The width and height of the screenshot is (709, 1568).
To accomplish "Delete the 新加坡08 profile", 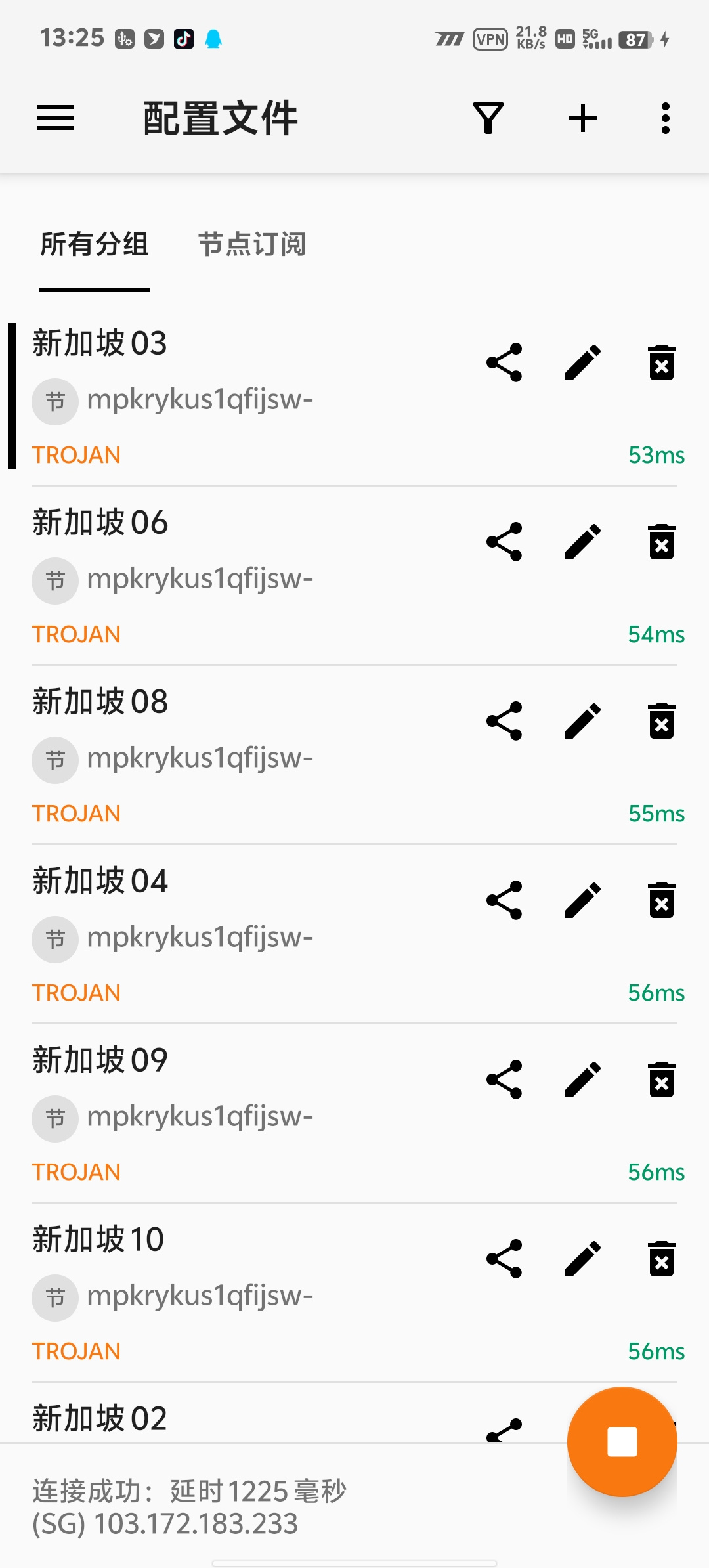I will point(660,720).
